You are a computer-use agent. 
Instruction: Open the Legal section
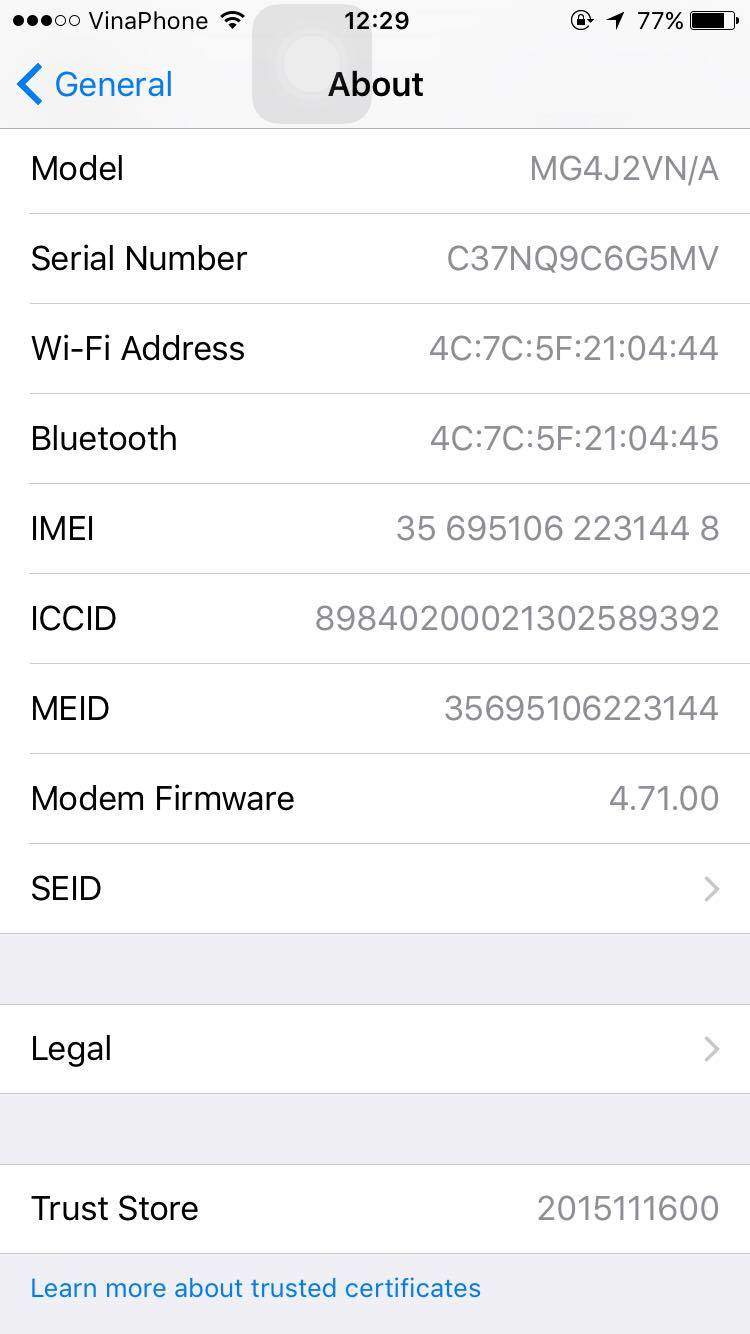click(x=375, y=1049)
